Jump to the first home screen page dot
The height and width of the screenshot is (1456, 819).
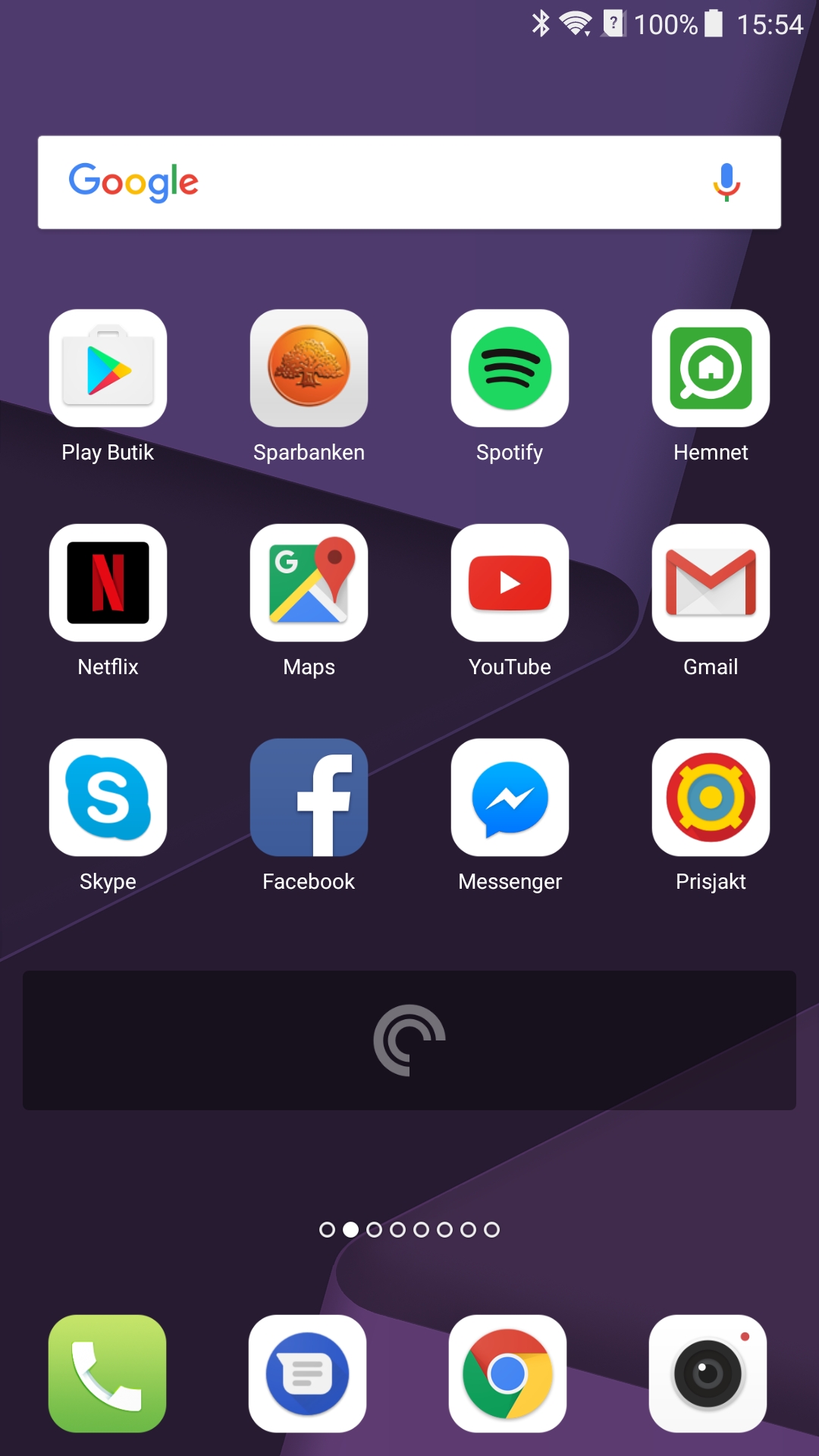coord(327,1229)
